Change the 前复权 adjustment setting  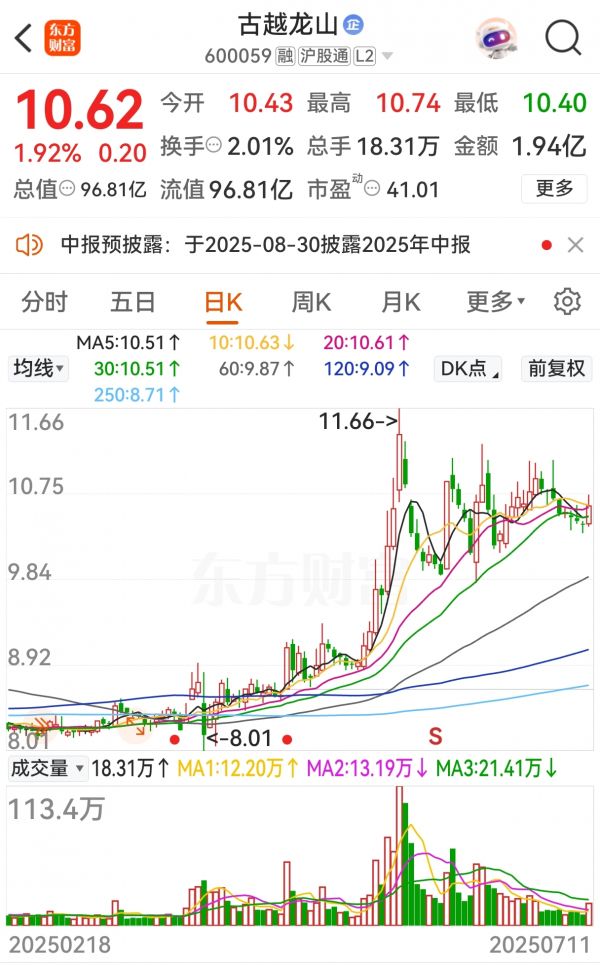(556, 368)
